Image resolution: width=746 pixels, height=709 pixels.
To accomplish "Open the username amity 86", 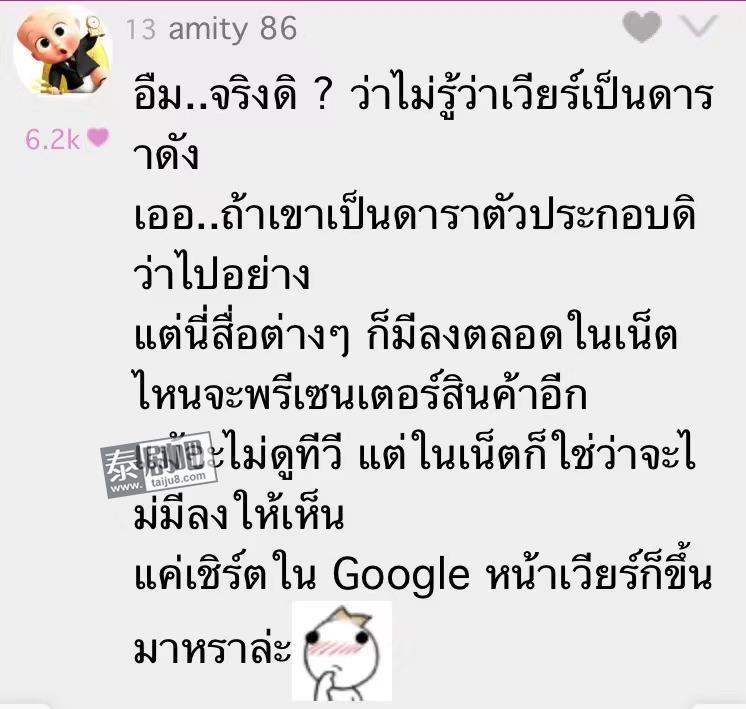I will [232, 28].
